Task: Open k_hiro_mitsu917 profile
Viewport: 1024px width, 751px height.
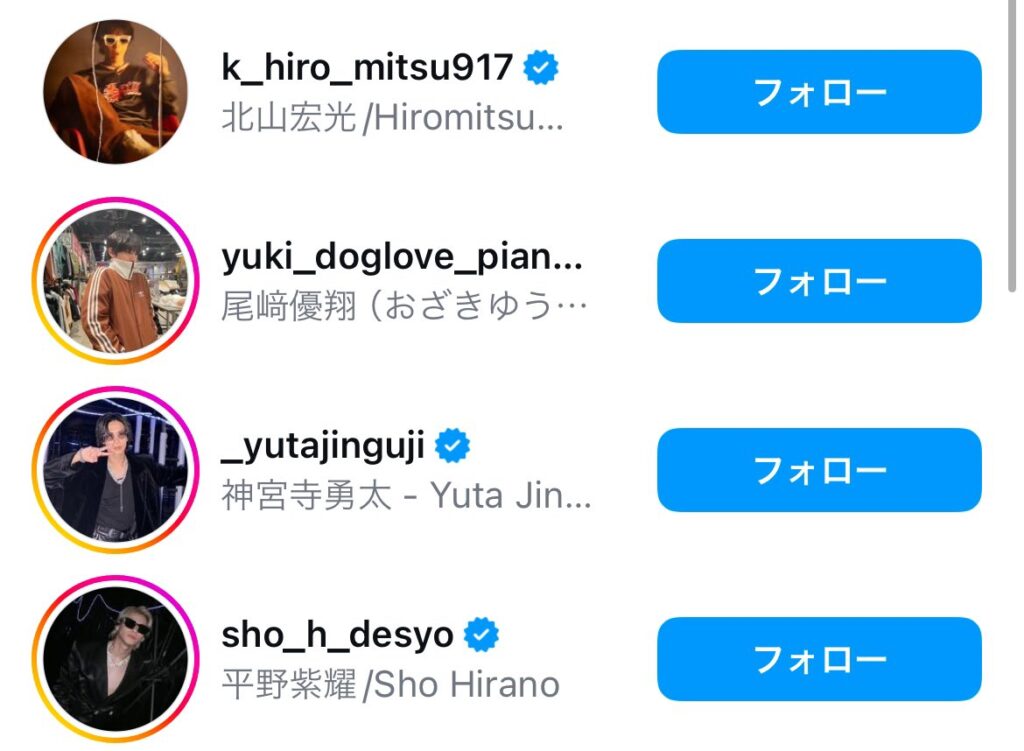Action: [x=366, y=68]
